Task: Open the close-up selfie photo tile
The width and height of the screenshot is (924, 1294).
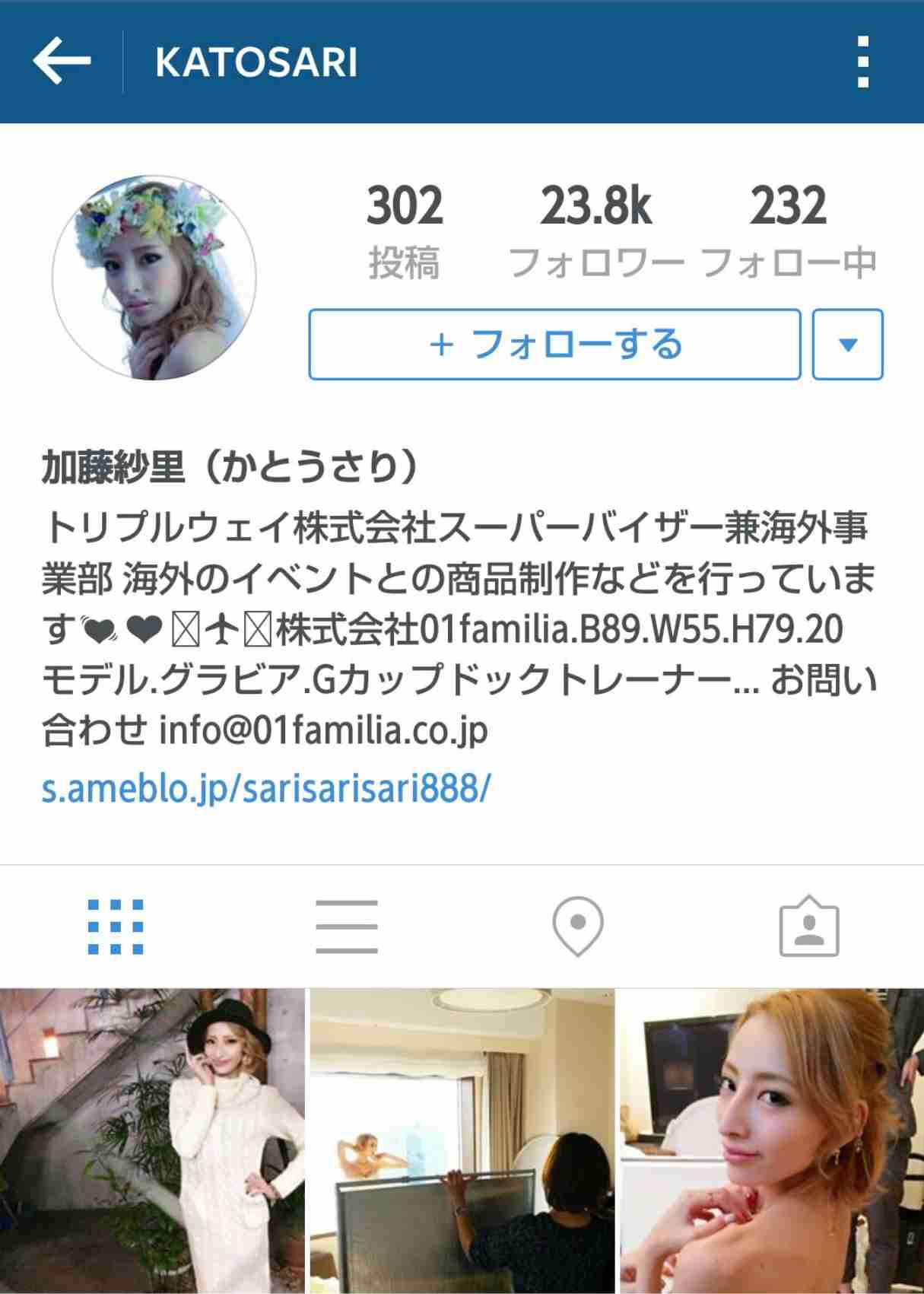Action: pyautogui.click(x=771, y=1141)
